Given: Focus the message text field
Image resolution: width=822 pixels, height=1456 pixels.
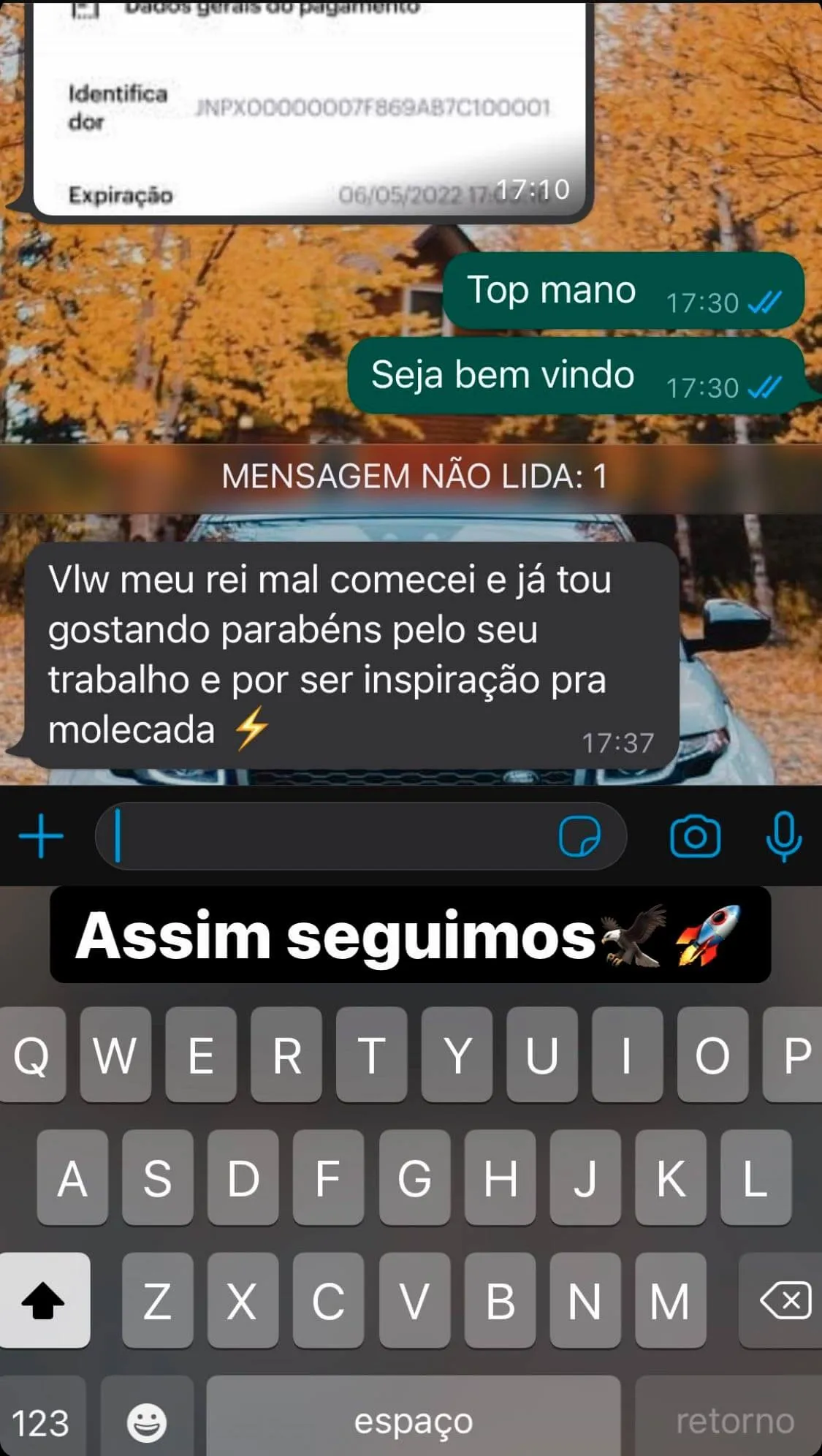Looking at the screenshot, I should [329, 835].
